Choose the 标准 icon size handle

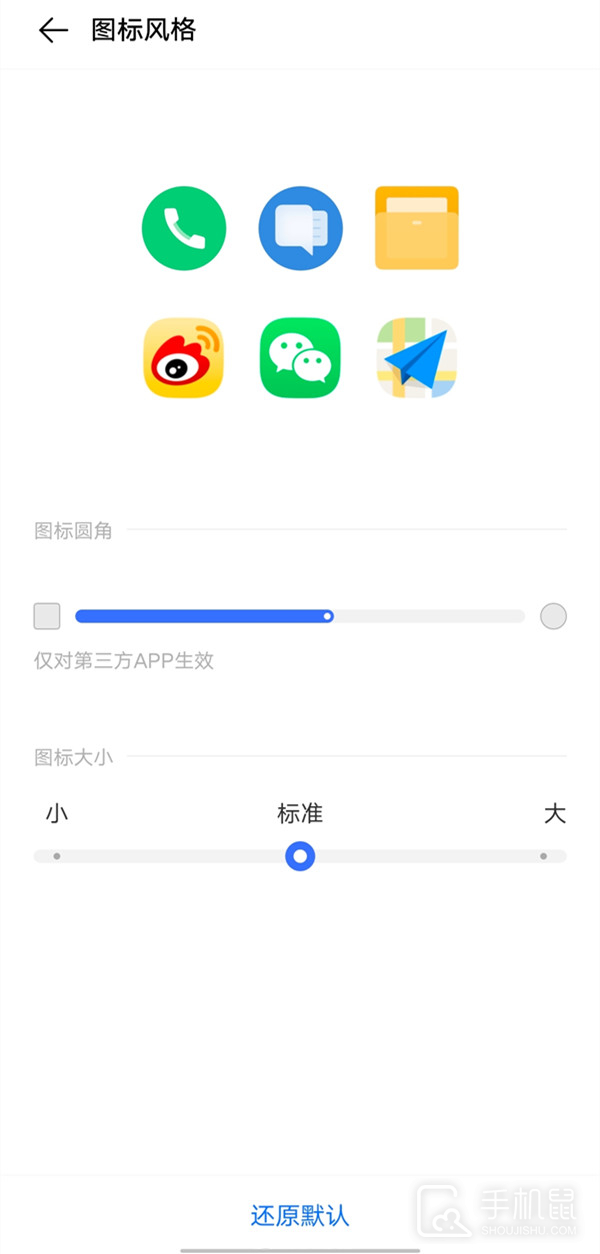300,856
